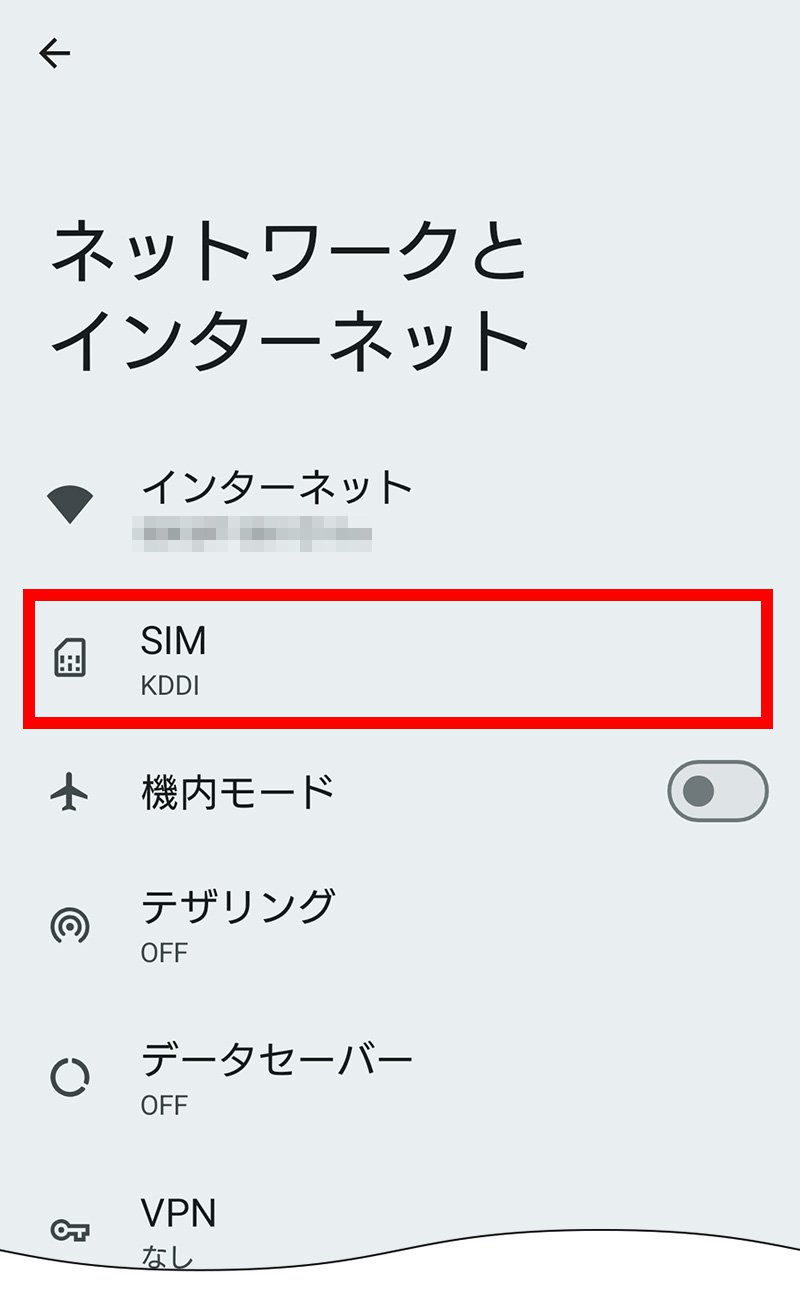Tap the OFF label under テザリング
The width and height of the screenshot is (800, 1300).
tap(165, 952)
